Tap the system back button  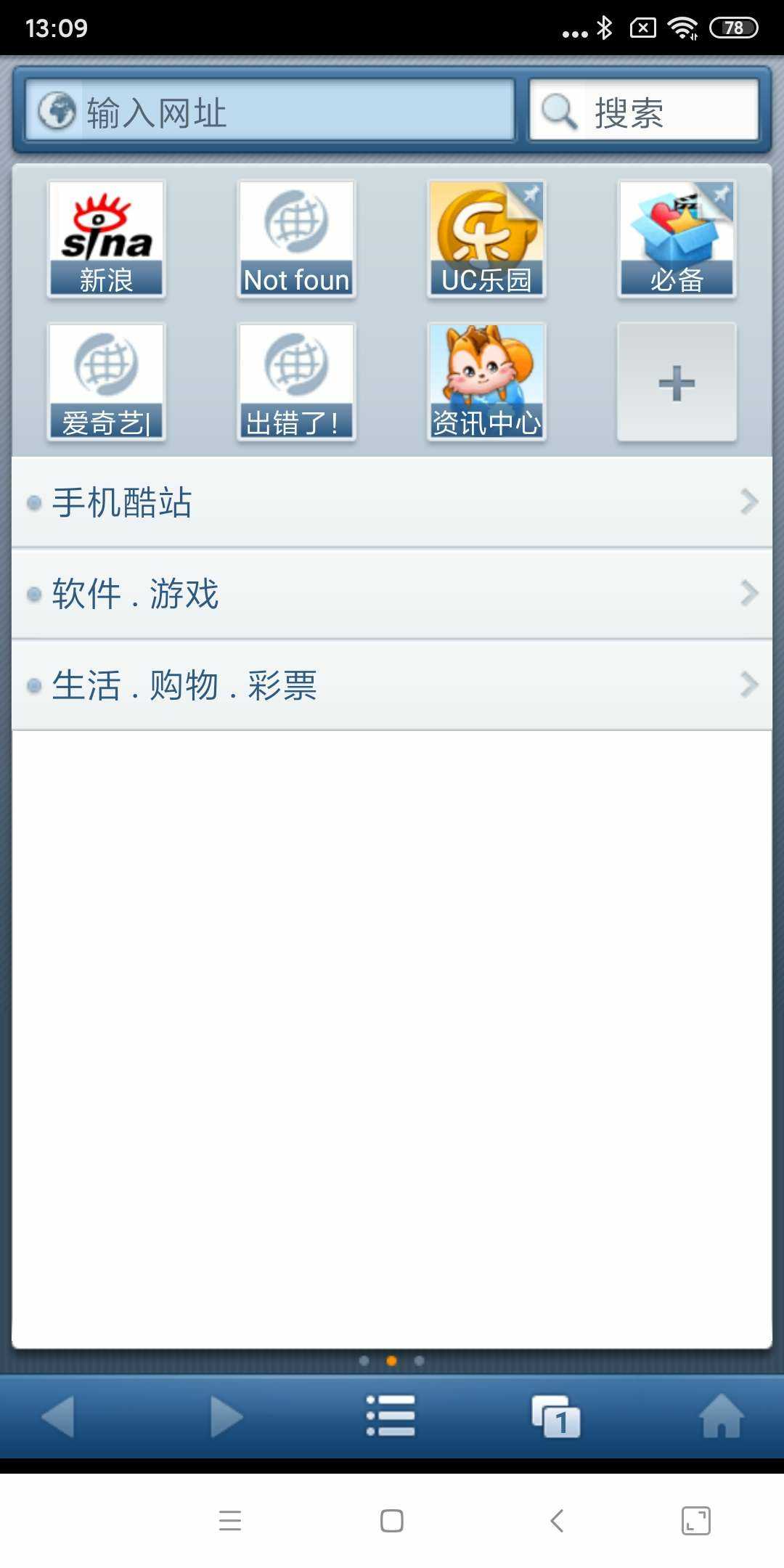[x=557, y=1520]
